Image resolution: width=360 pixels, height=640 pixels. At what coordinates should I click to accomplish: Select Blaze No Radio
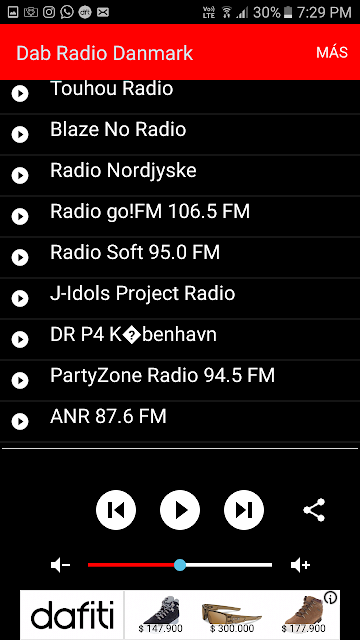pos(180,134)
